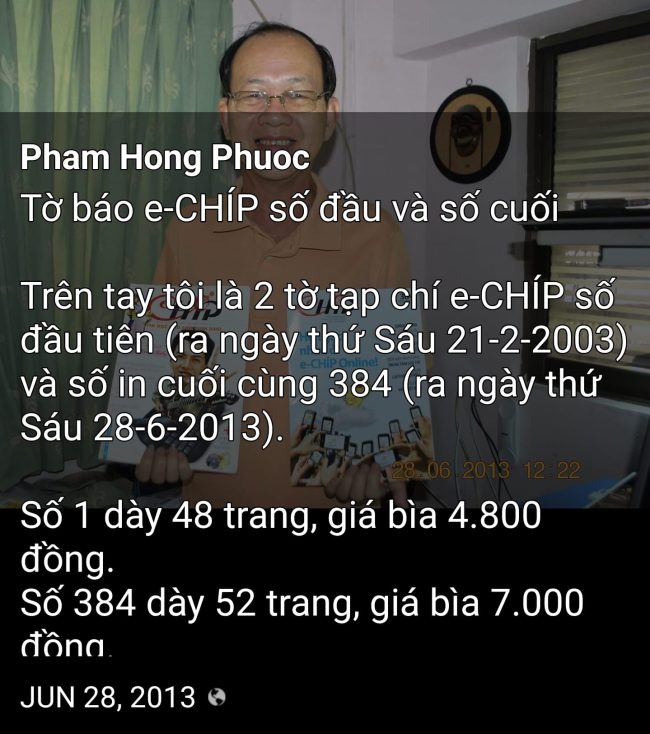Open Pham Hong Phuoc's profile

coord(165,157)
